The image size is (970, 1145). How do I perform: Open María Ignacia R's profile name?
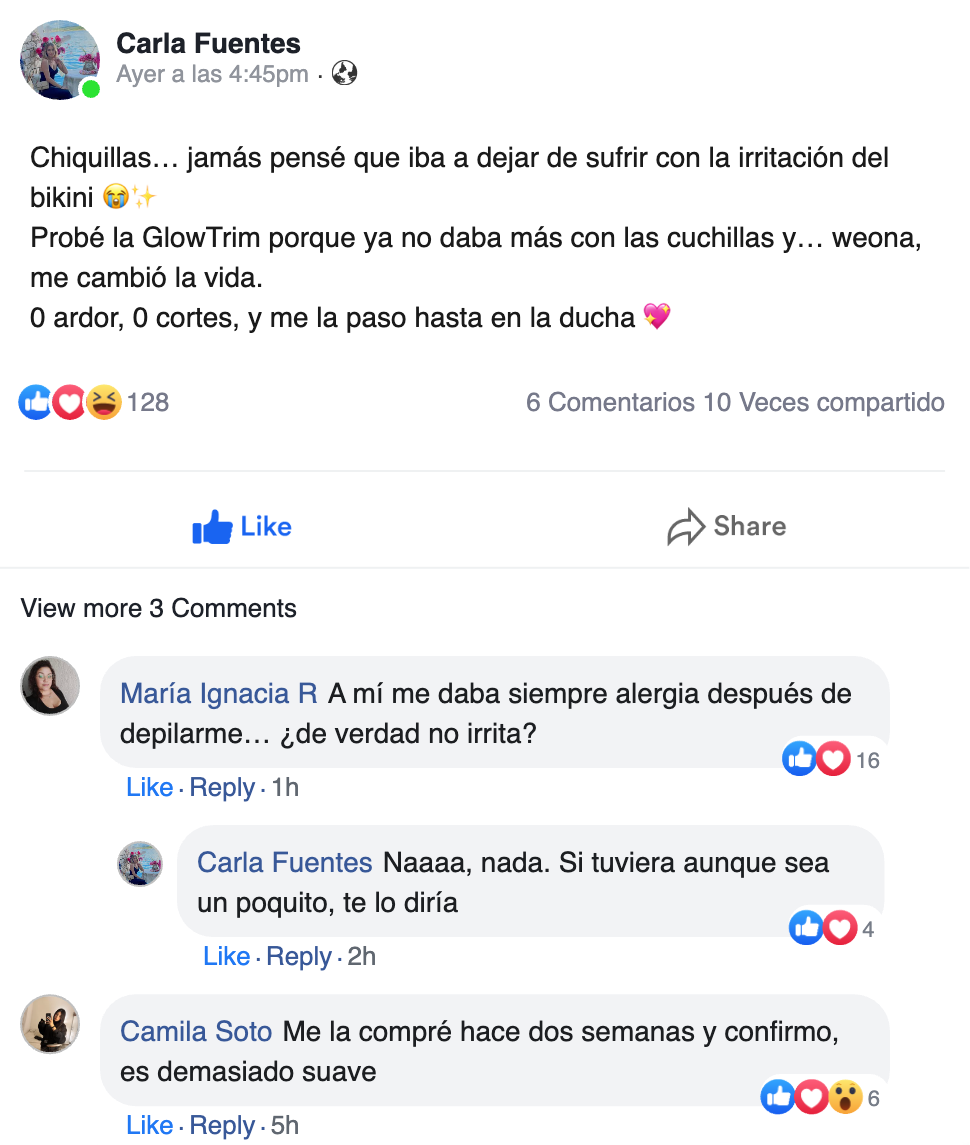[219, 693]
